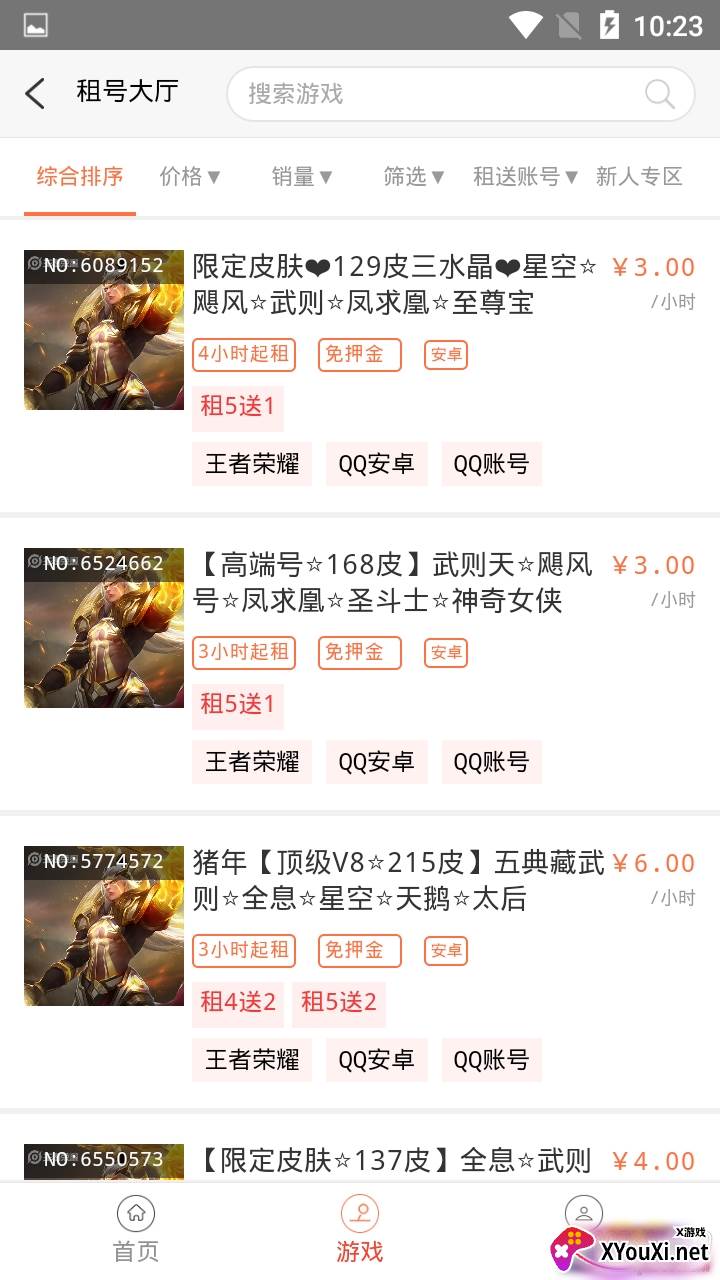The image size is (720, 1280).
Task: Switch to the 游戏 bottom tab
Action: click(x=360, y=1232)
